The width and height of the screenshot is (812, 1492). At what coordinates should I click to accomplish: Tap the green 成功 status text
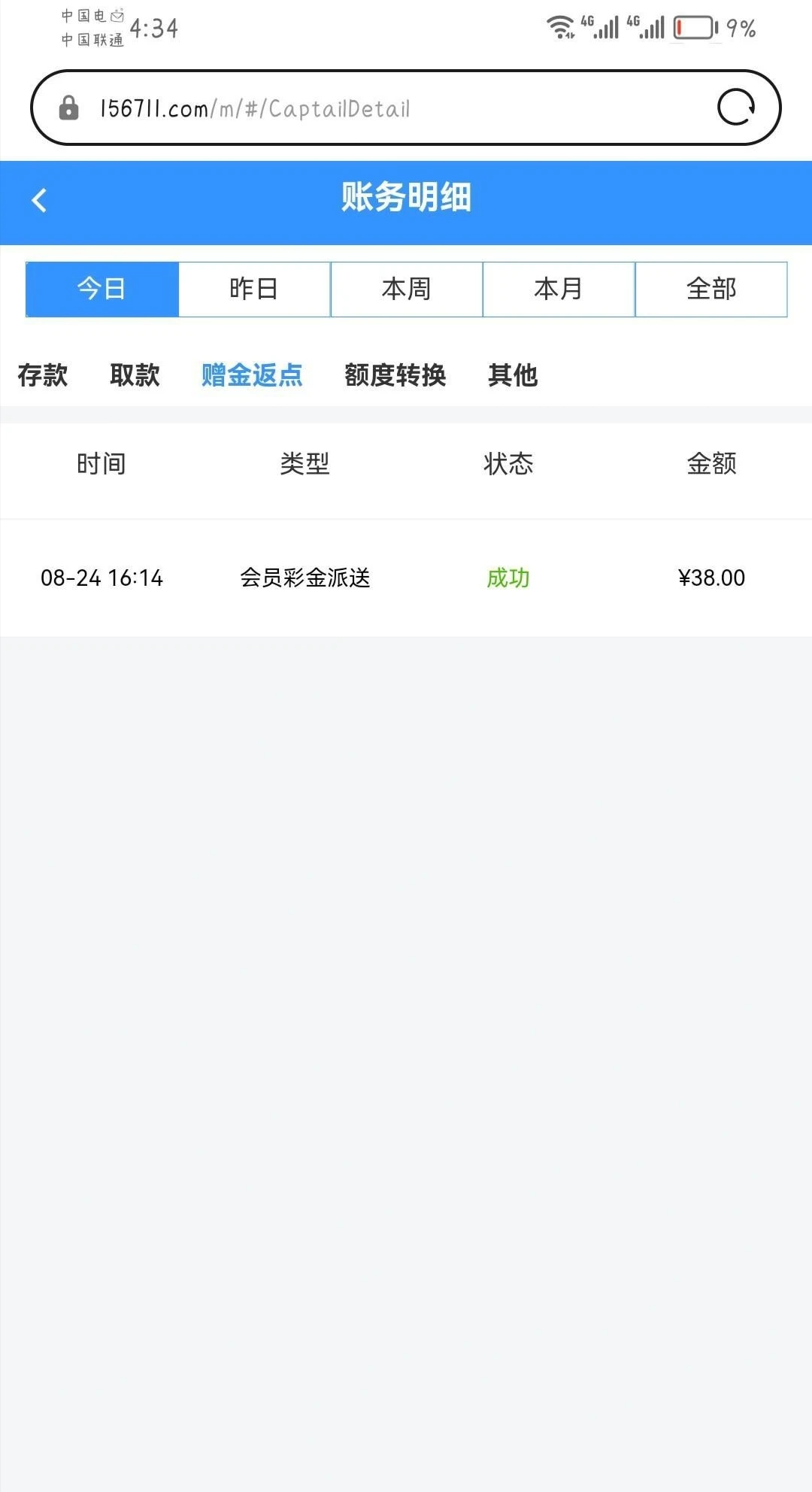pyautogui.click(x=509, y=579)
